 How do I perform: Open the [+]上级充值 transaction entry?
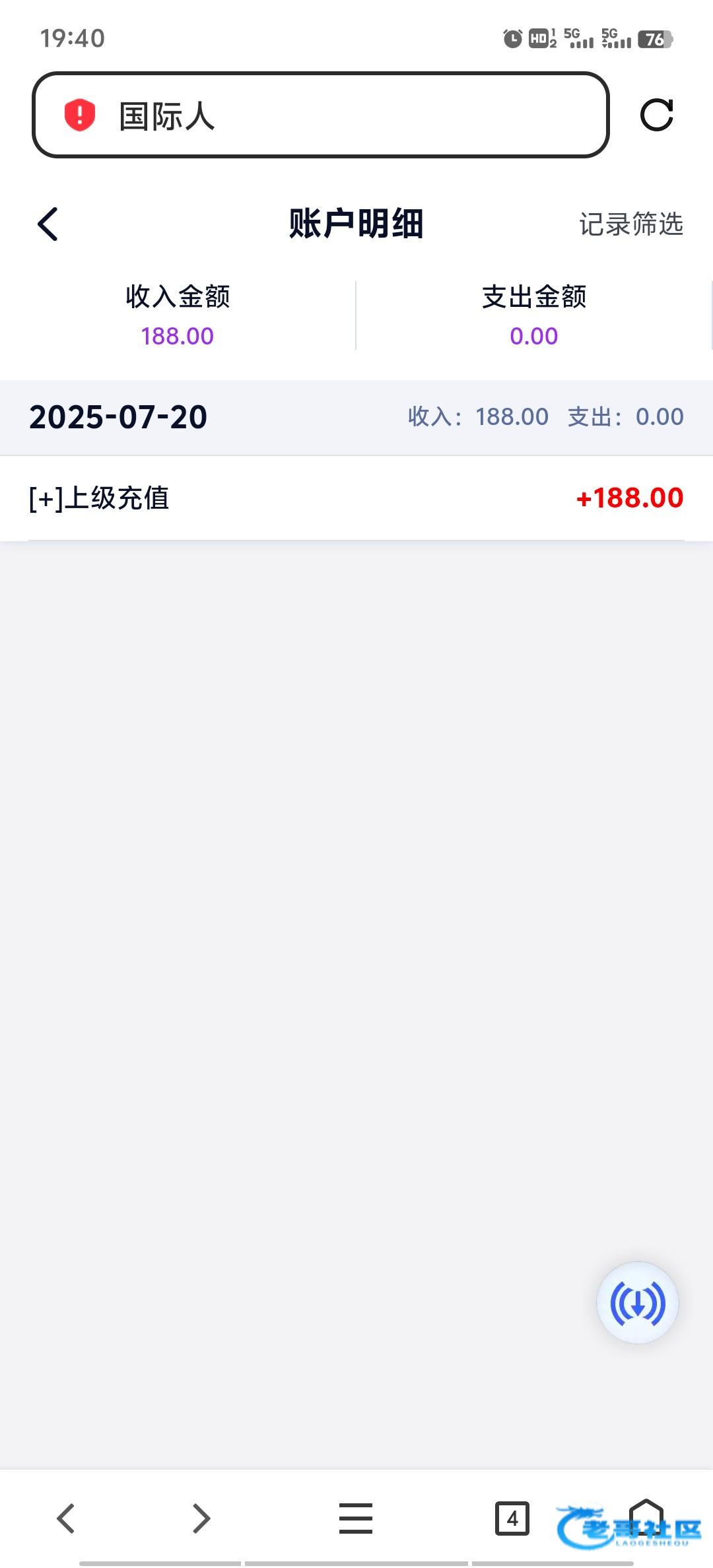(x=356, y=498)
